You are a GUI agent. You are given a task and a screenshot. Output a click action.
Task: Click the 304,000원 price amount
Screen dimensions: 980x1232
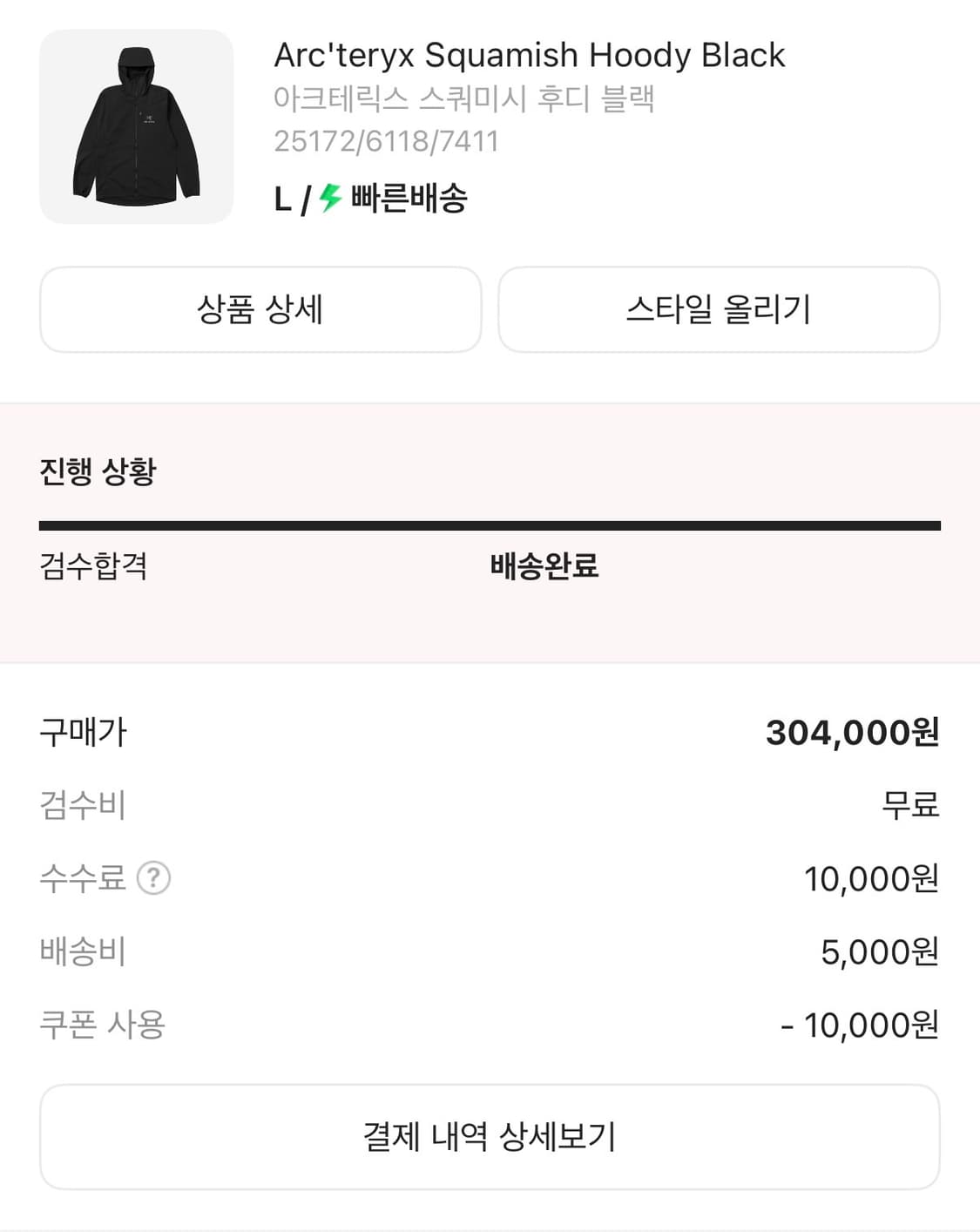[851, 733]
